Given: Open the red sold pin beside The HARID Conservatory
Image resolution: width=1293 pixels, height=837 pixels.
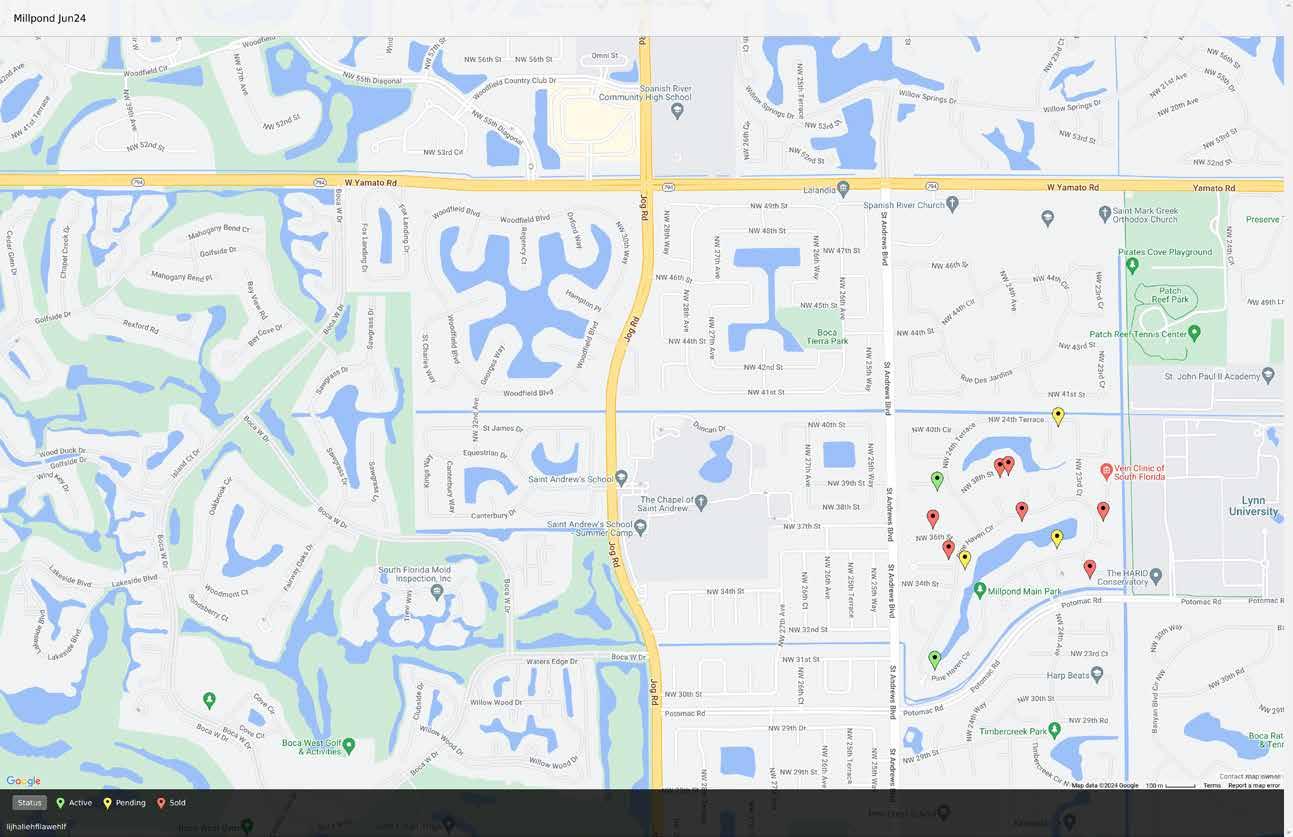Looking at the screenshot, I should (1090, 568).
